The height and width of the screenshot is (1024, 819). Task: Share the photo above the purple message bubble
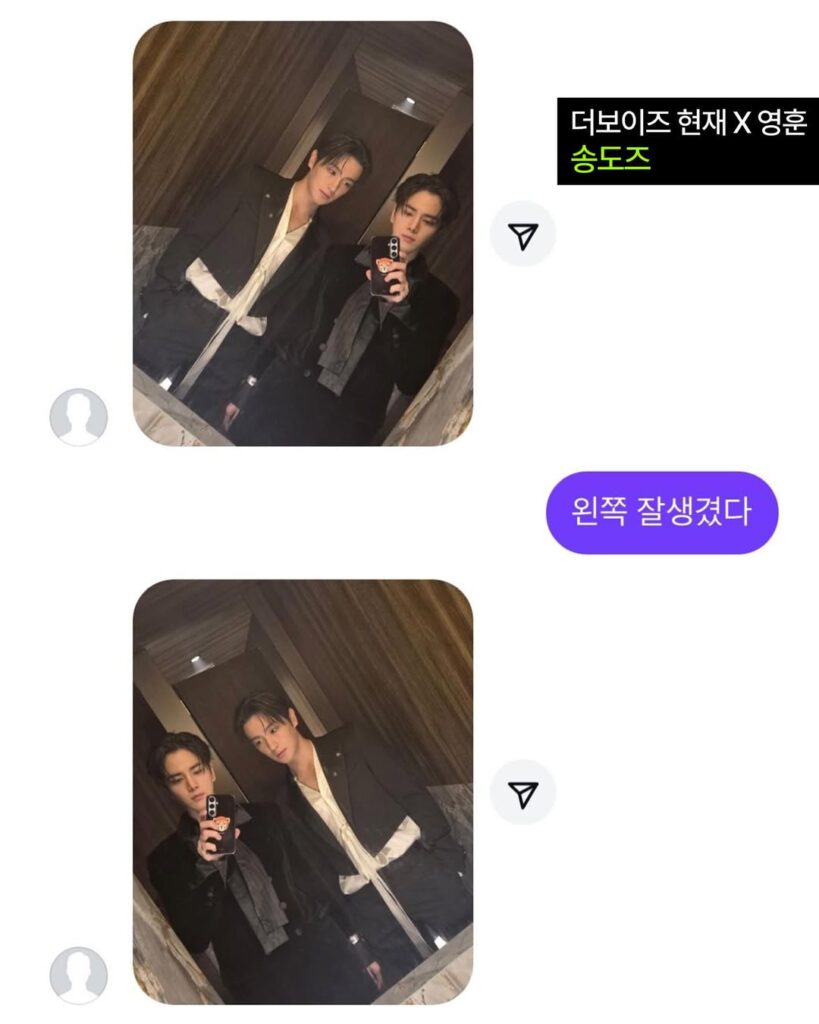pos(522,236)
